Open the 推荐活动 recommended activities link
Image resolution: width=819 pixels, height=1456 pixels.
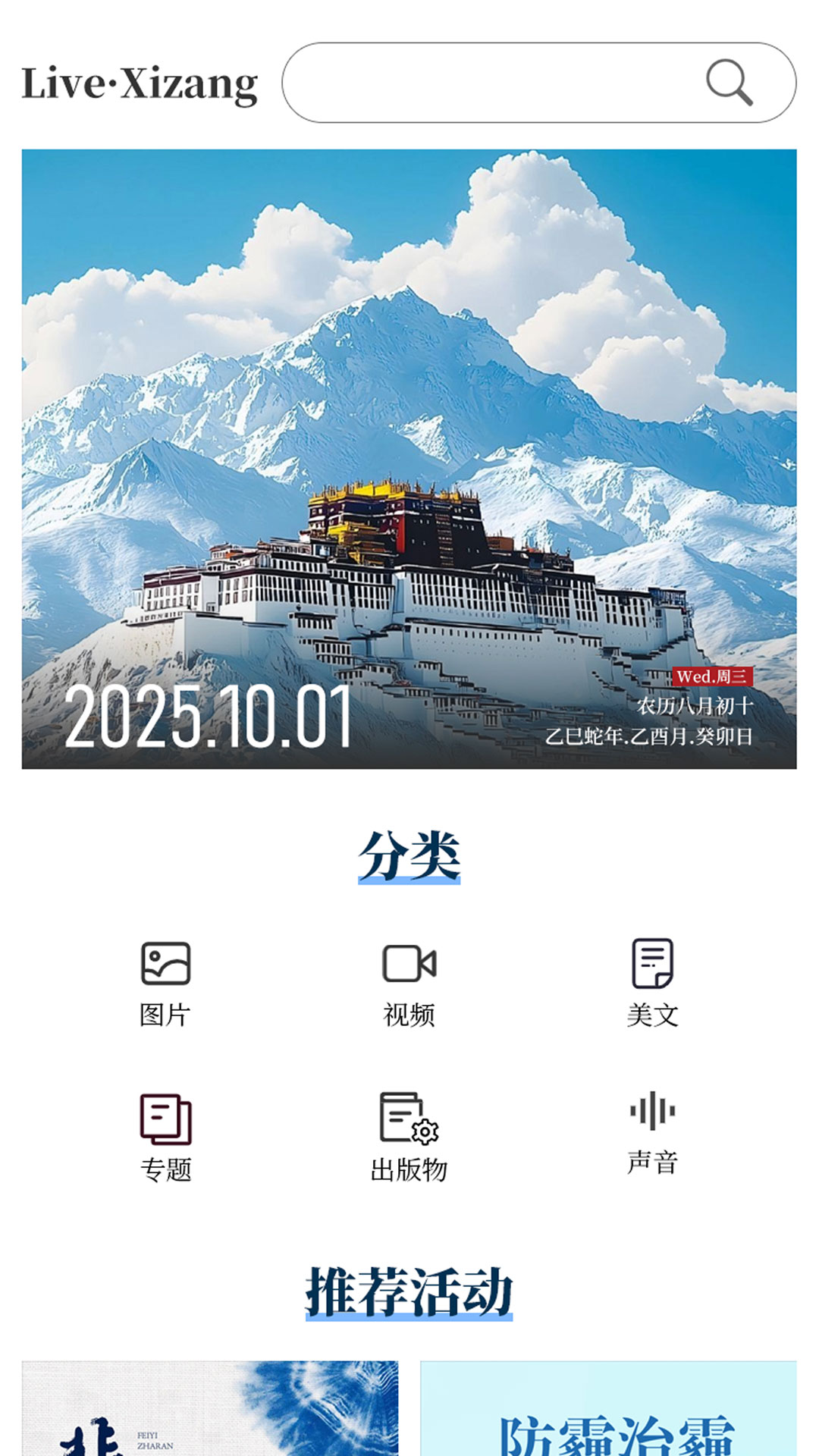pos(409,1289)
